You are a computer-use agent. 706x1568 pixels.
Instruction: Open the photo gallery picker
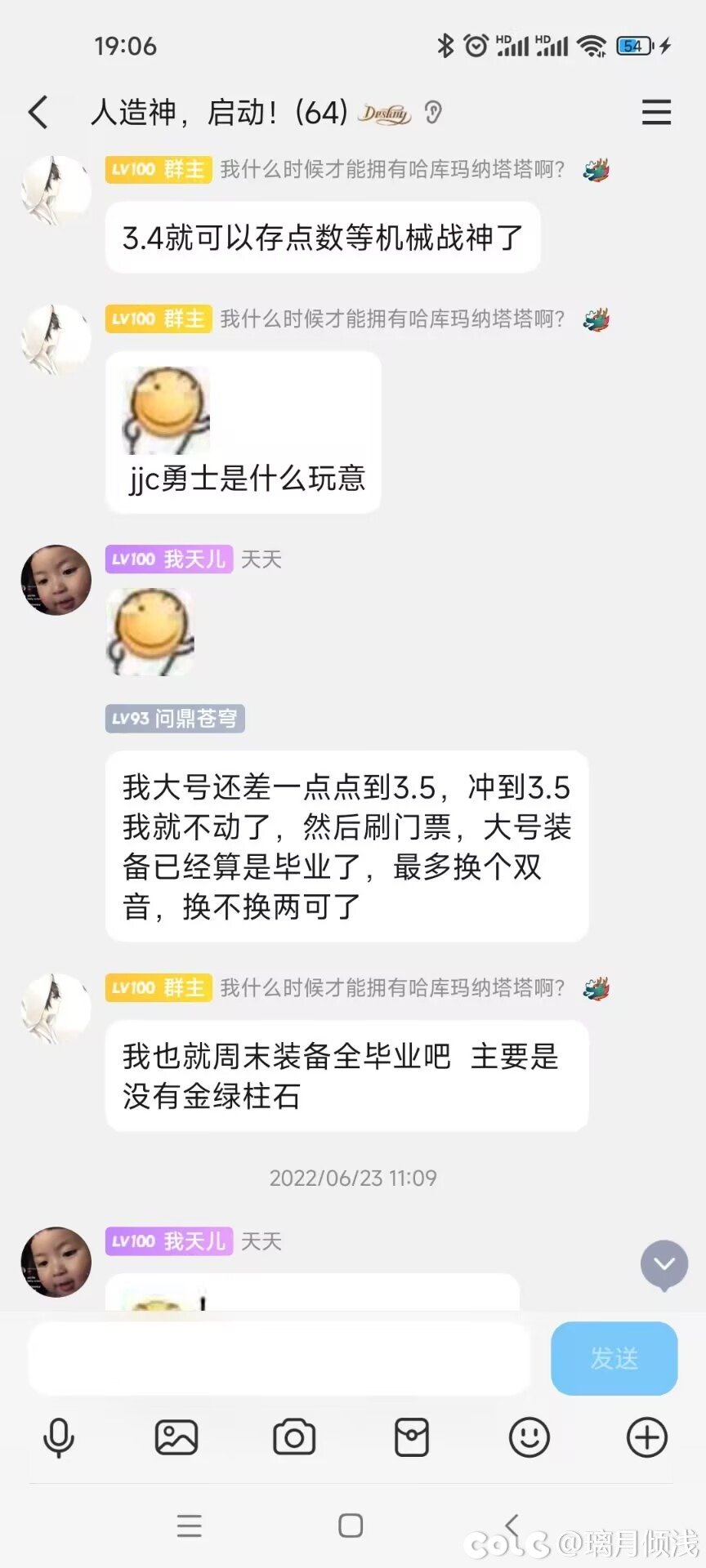(176, 1437)
